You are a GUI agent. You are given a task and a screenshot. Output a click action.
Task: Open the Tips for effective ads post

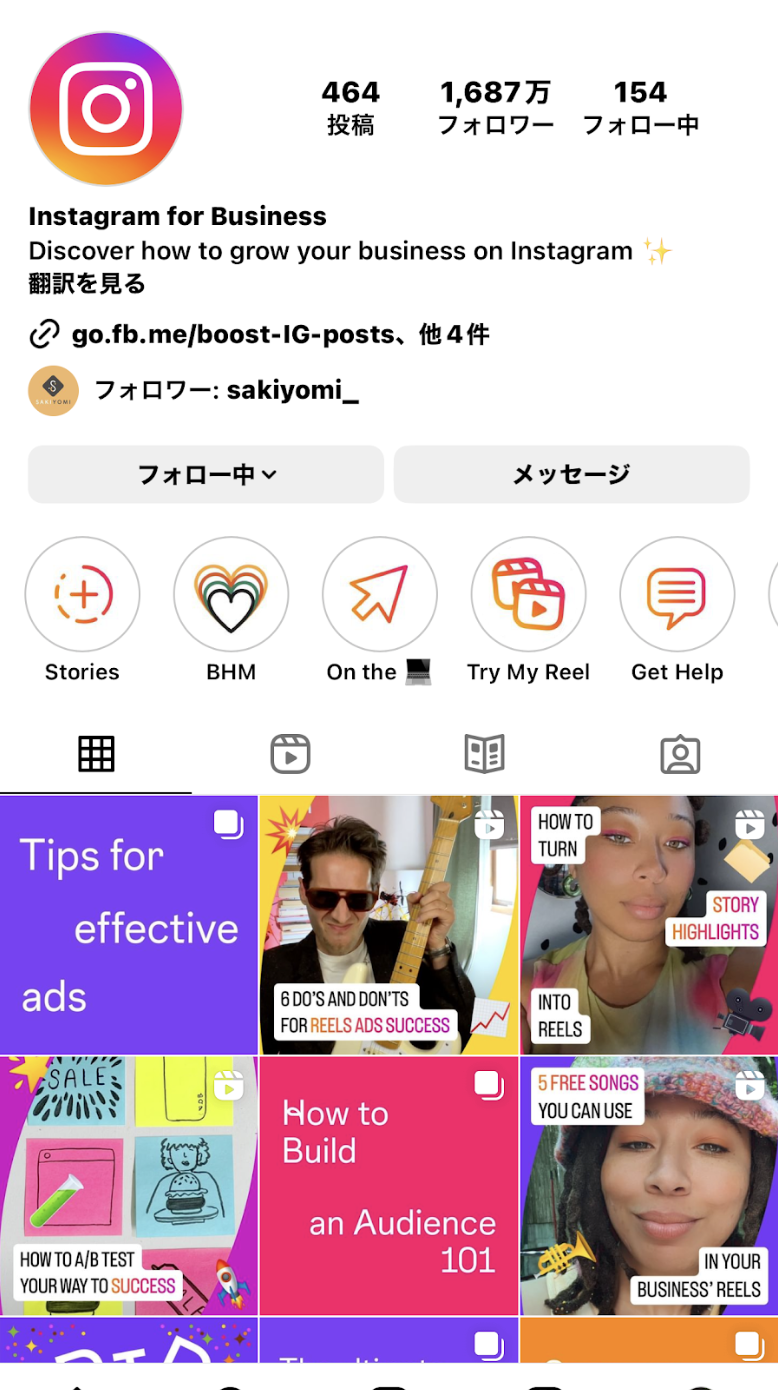point(128,925)
